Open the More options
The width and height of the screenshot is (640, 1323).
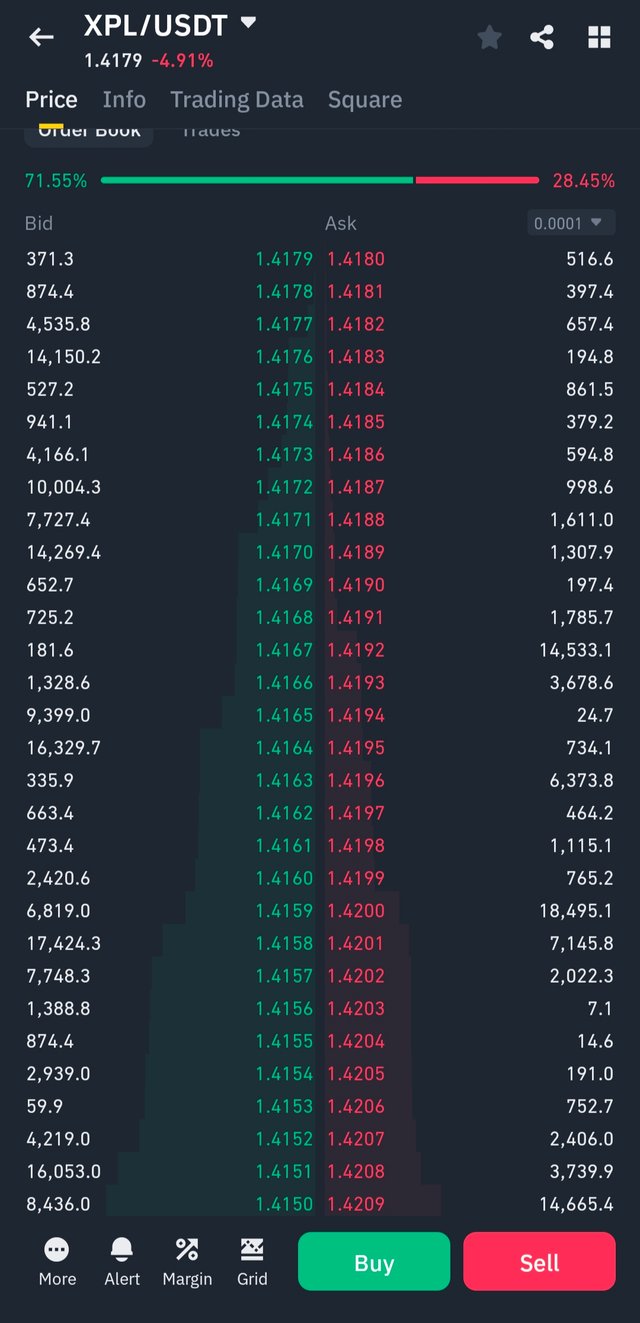click(x=57, y=1261)
